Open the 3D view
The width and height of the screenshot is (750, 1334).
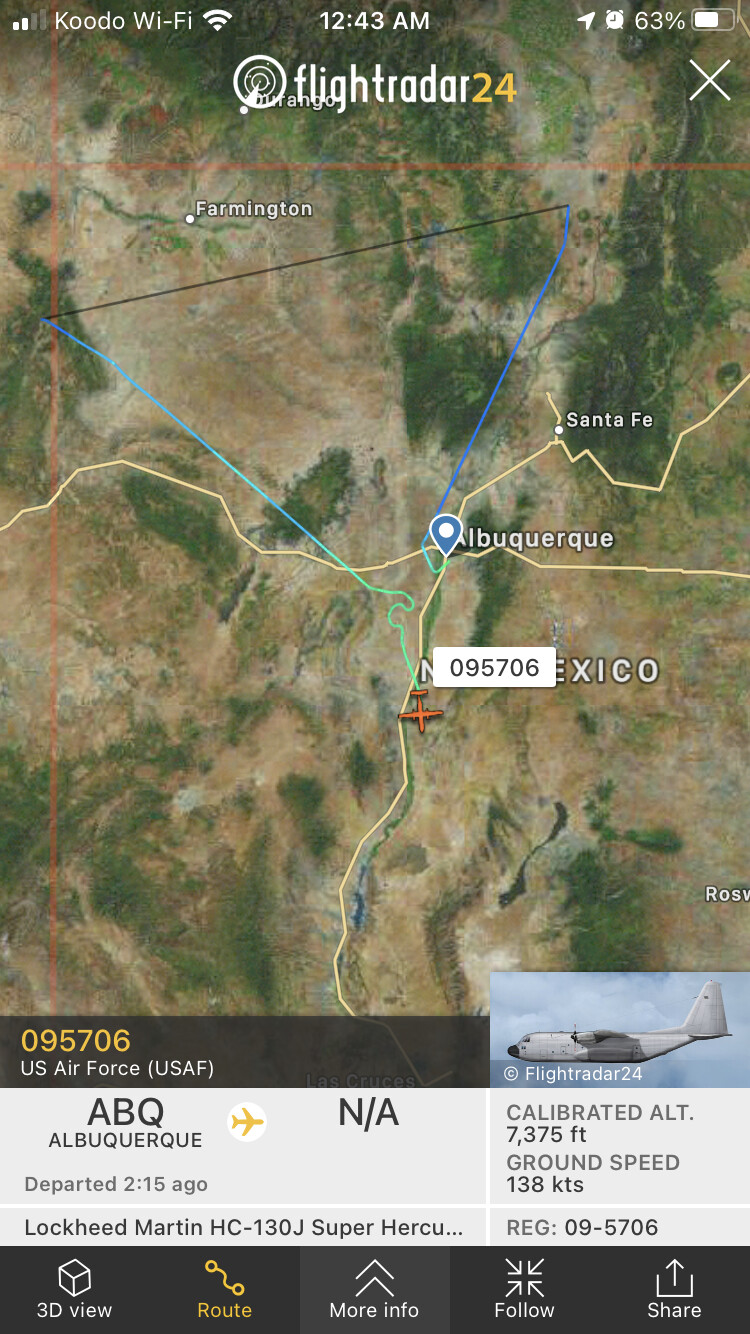click(74, 1289)
